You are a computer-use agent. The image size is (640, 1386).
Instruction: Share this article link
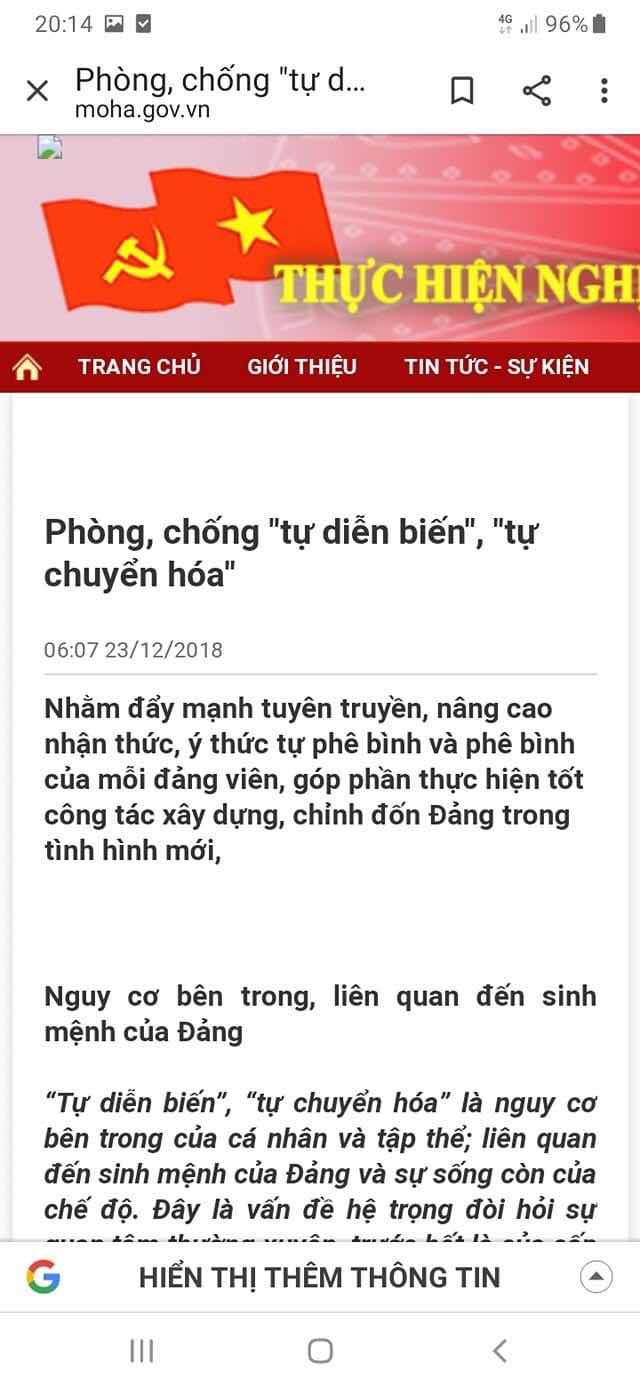tap(537, 92)
